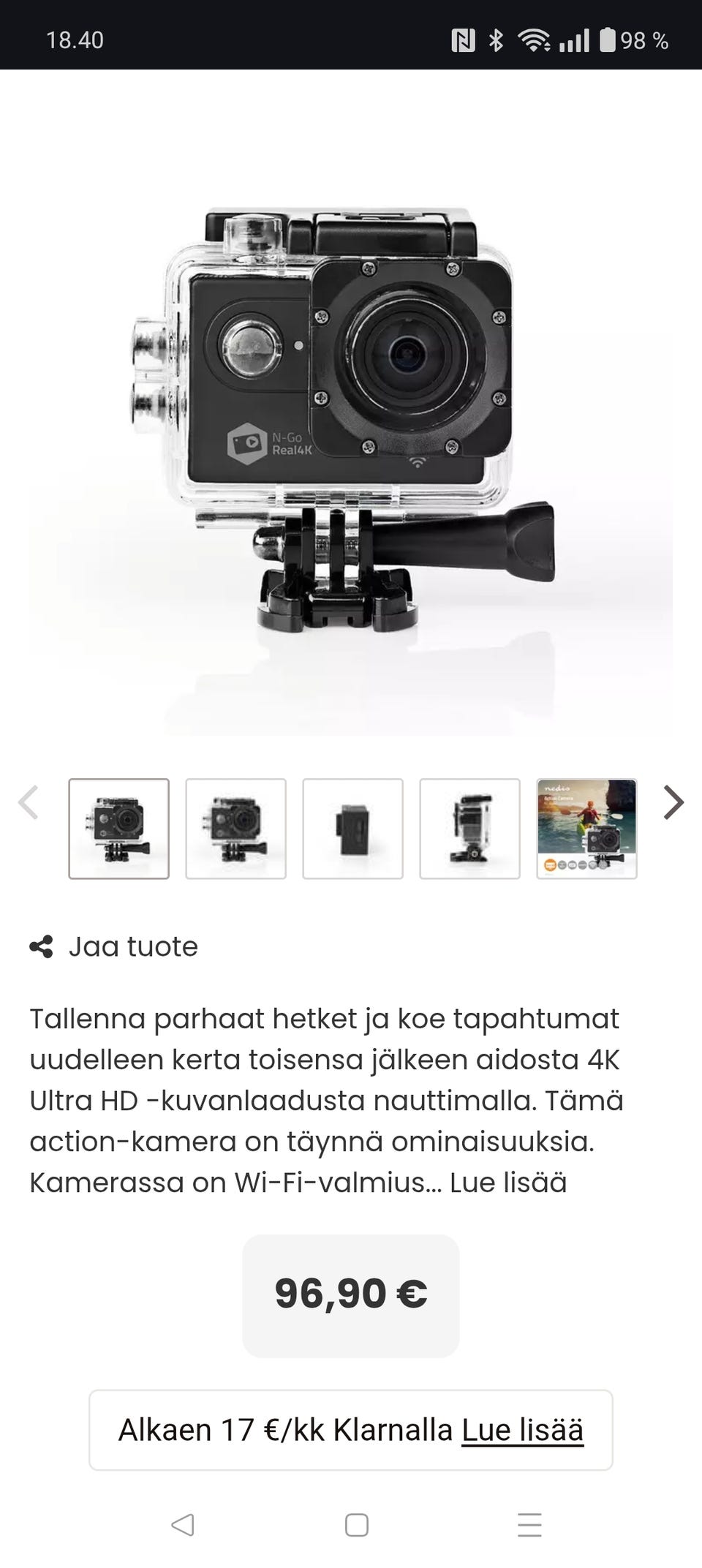Show previous gallery thumbnails arrow
The width and height of the screenshot is (702, 1568).
pos(28,803)
